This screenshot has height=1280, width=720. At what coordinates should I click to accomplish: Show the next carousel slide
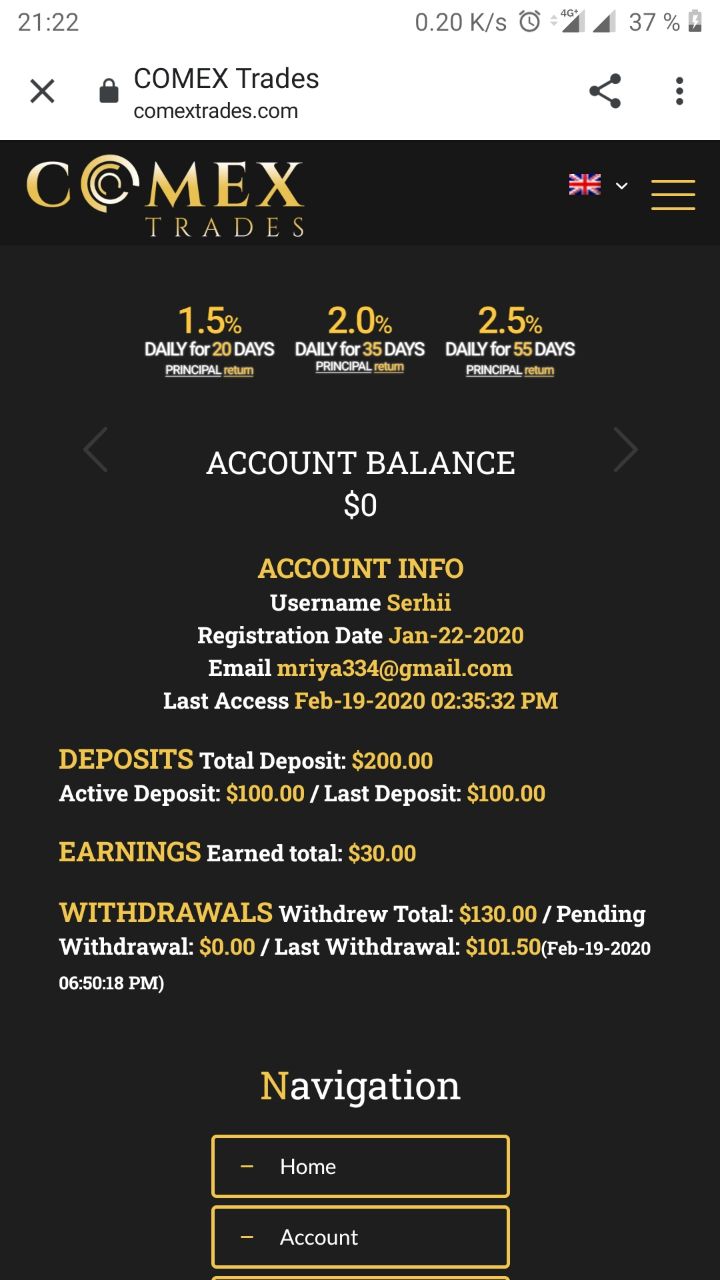625,450
